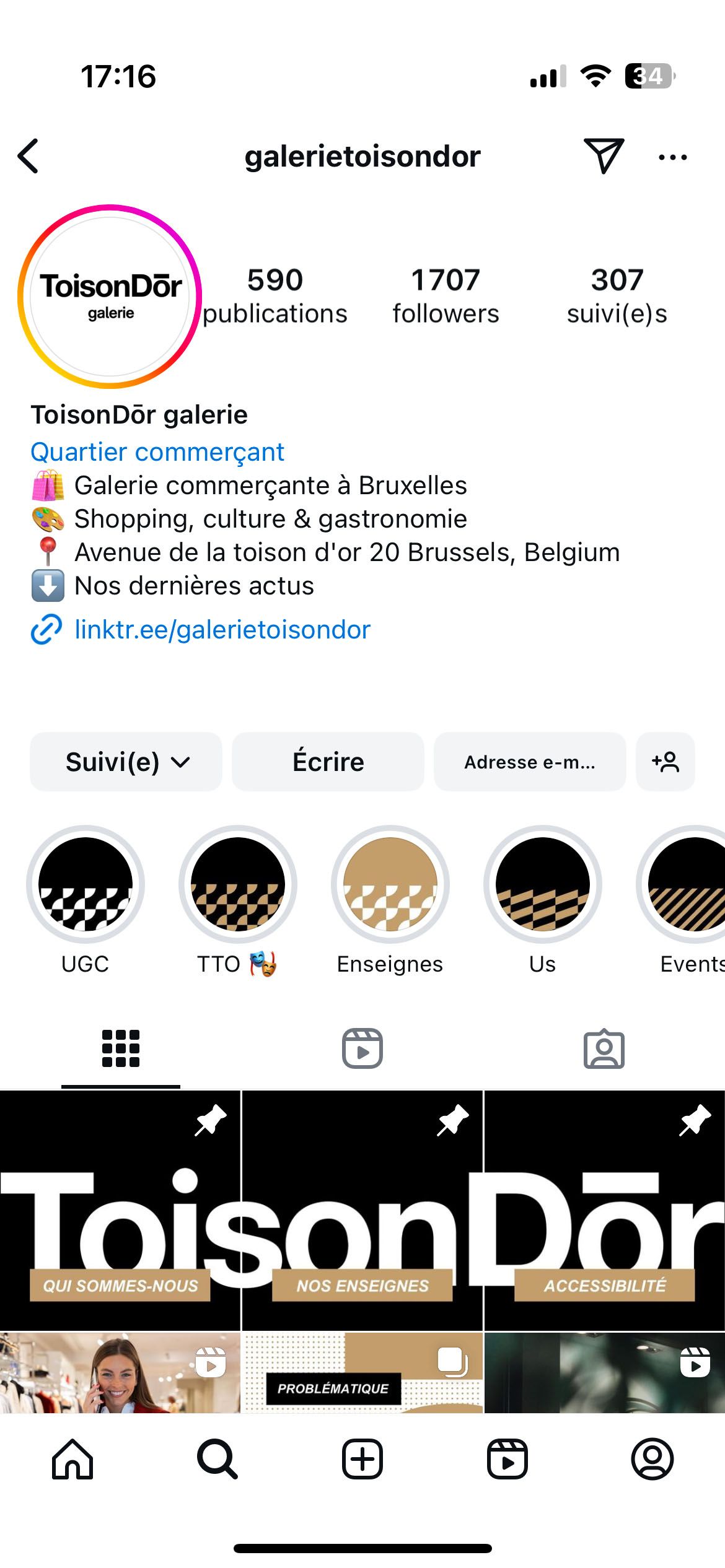The height and width of the screenshot is (1568, 725).
Task: Expand the Suivi(e) following dropdown
Action: pyautogui.click(x=126, y=762)
